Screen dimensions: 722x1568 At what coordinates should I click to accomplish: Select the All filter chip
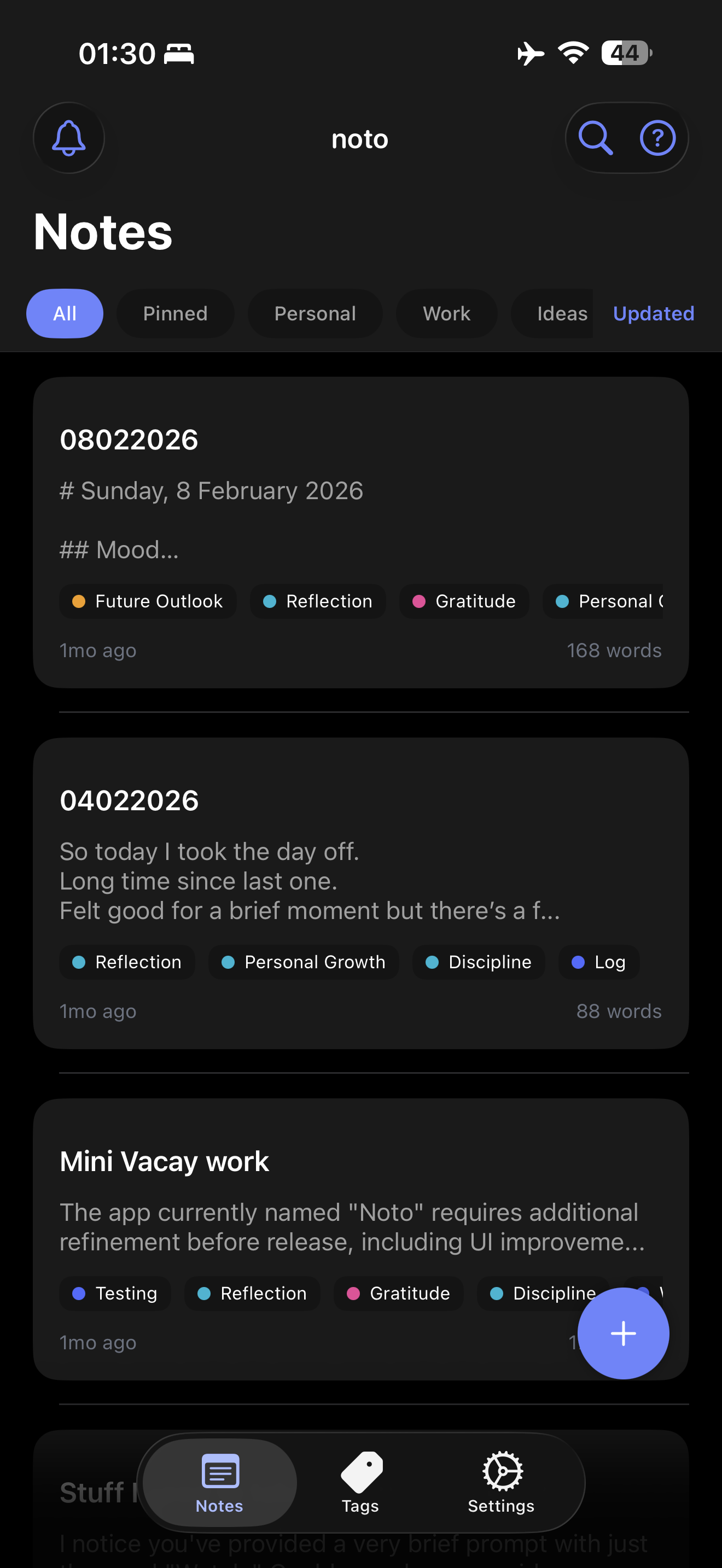[65, 313]
